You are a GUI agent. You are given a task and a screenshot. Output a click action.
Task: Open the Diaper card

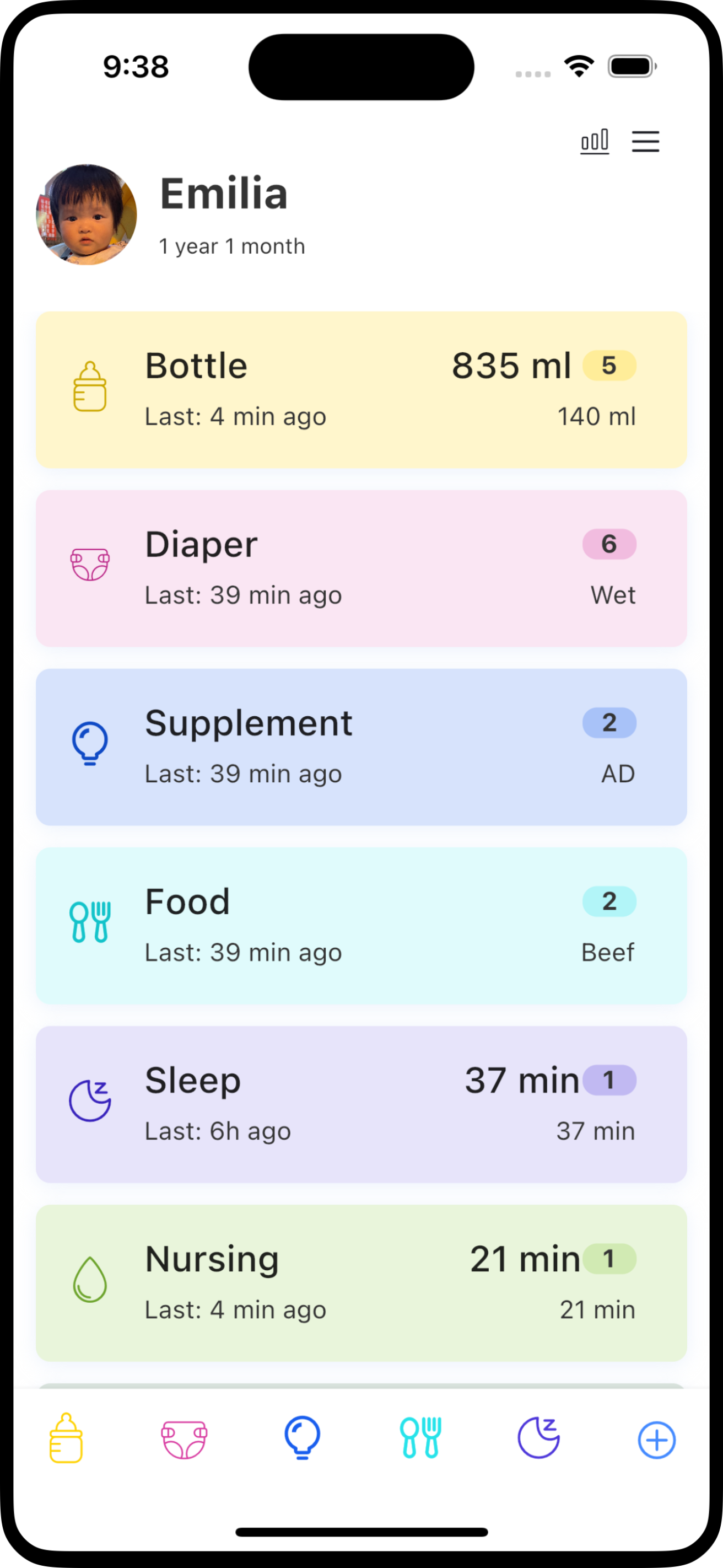coord(361,568)
